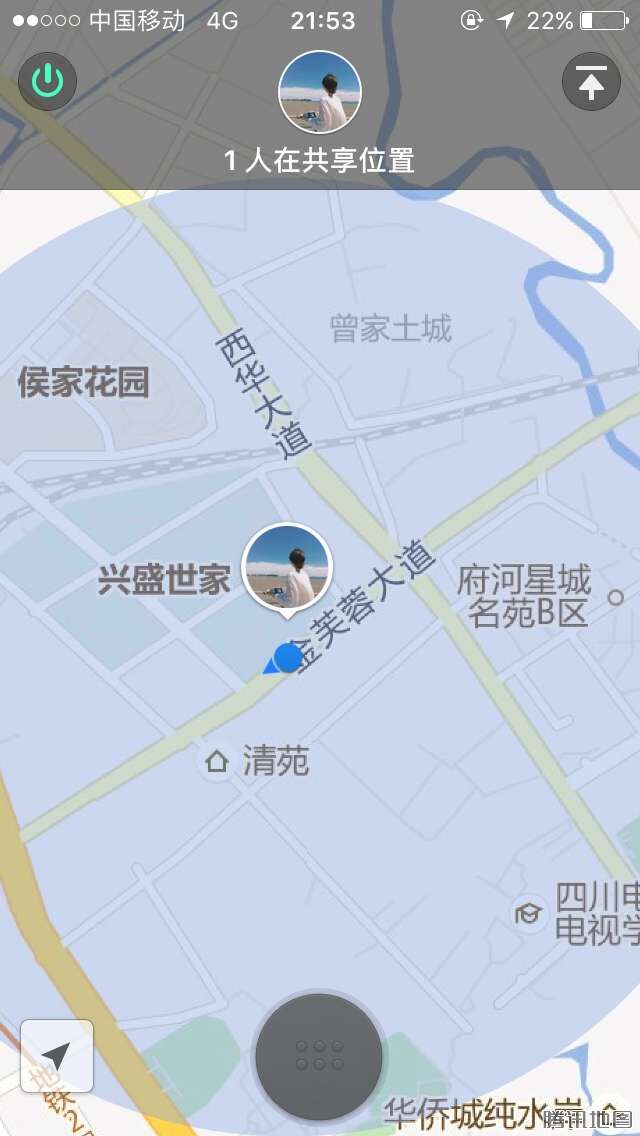The image size is (640, 1136).
Task: Re-center the map on my location
Action: [x=57, y=1056]
